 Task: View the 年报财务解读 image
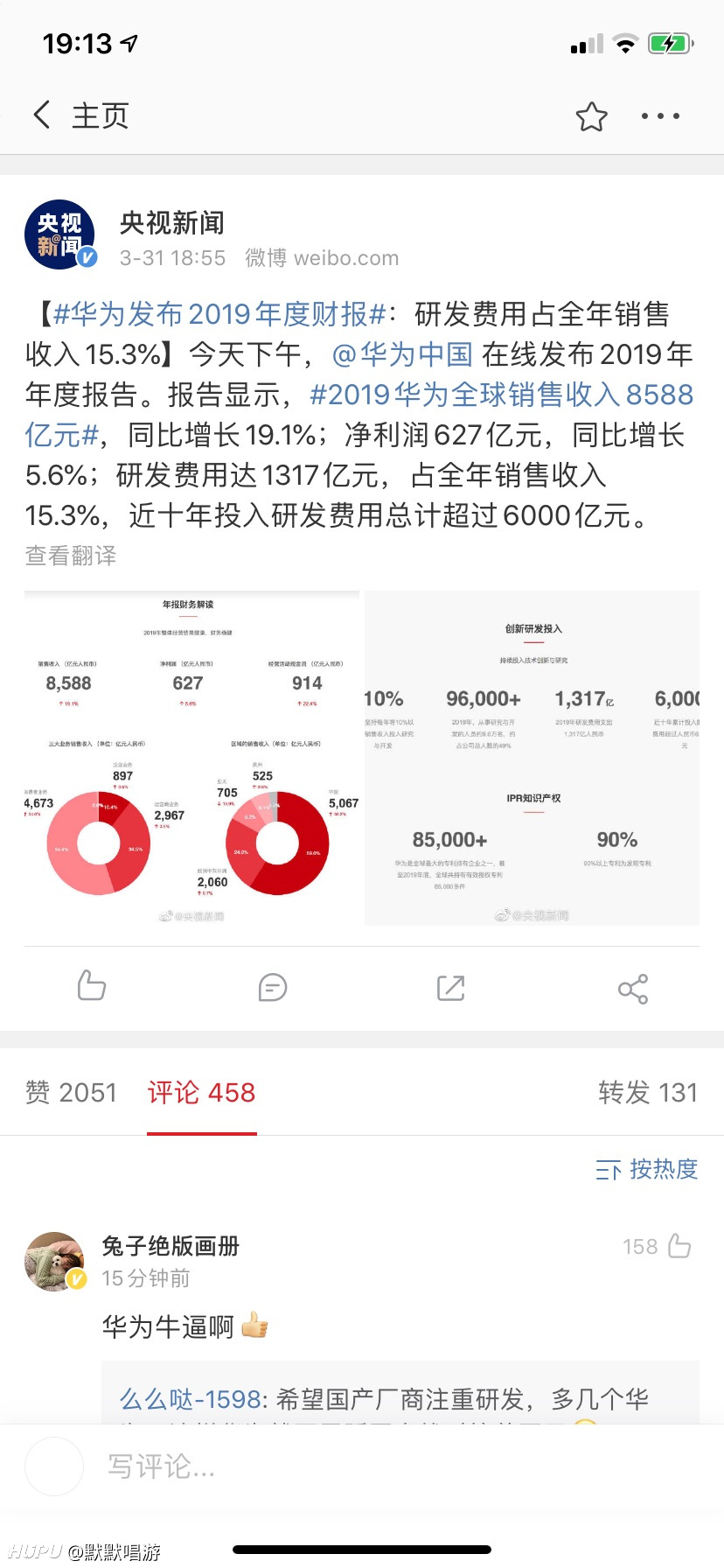coord(191,758)
